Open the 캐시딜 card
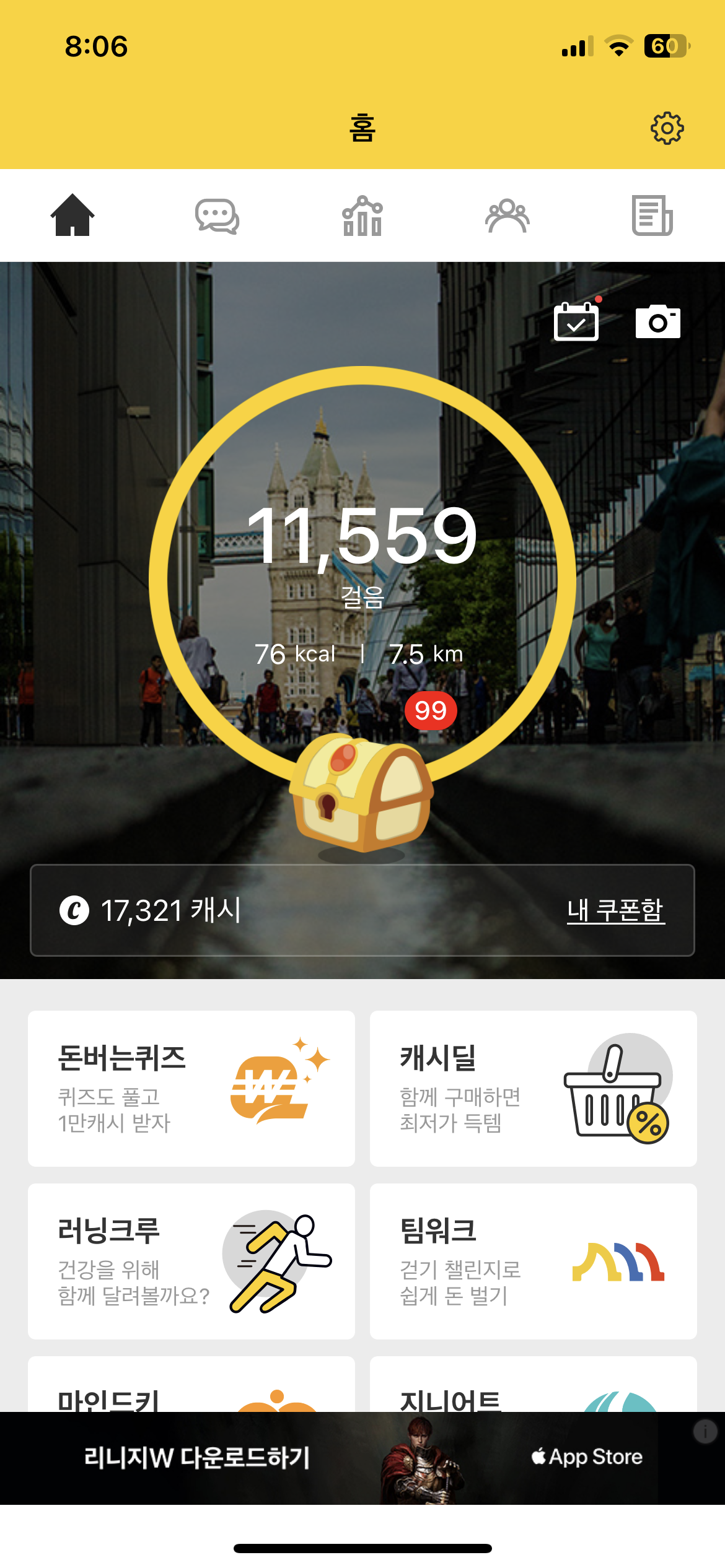725x1568 pixels. point(533,1088)
